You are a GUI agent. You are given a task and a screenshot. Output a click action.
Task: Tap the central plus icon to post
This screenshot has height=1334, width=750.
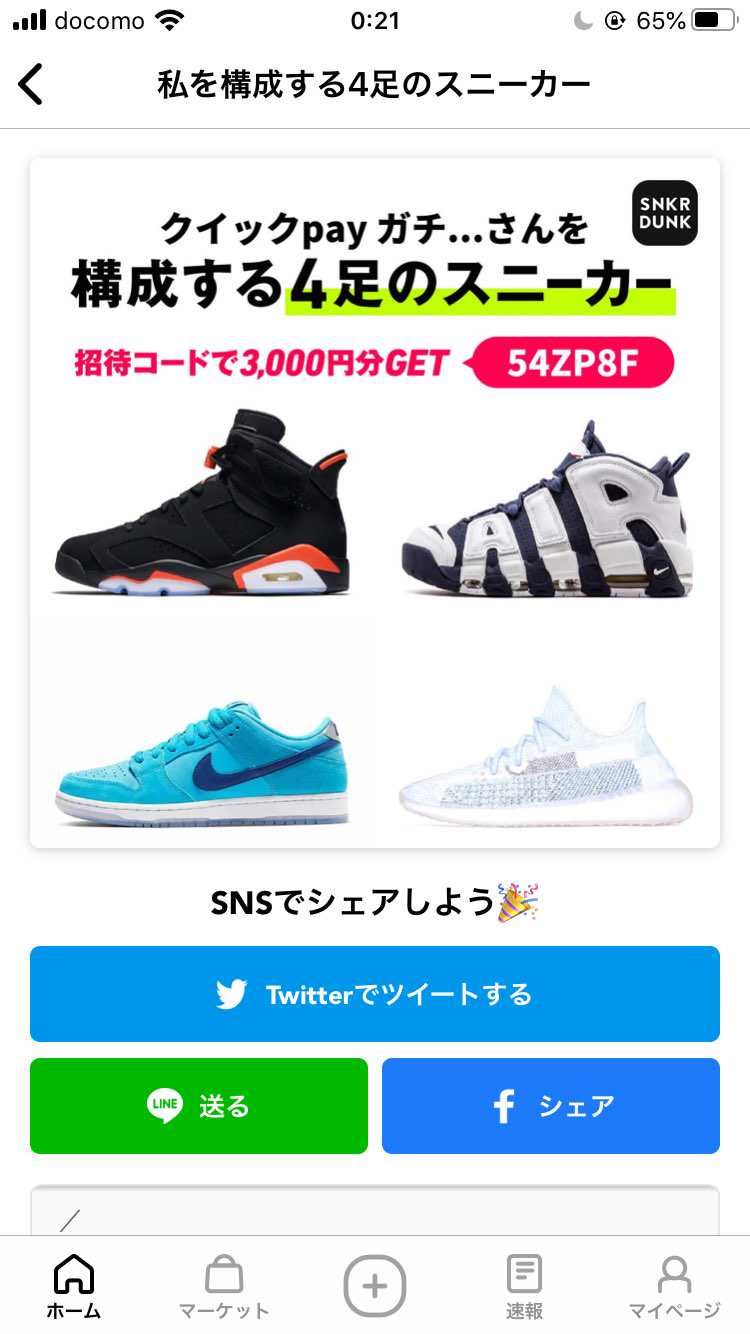click(374, 1285)
